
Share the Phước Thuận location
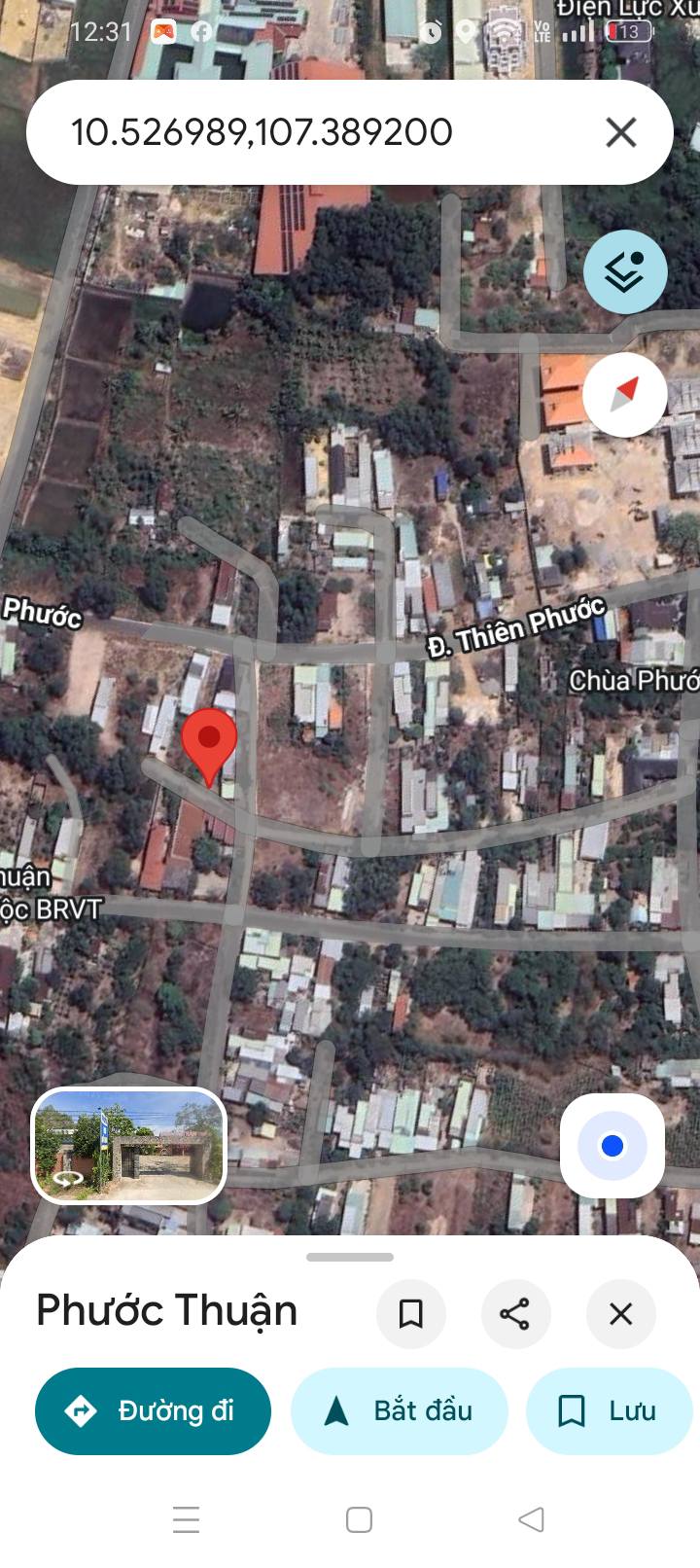click(x=515, y=1314)
